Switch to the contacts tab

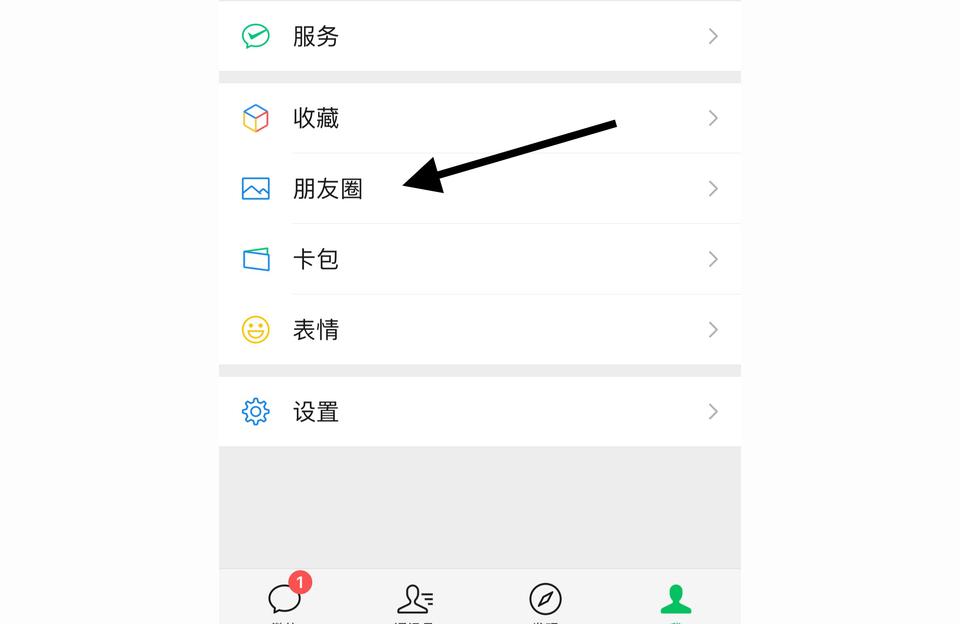click(414, 599)
